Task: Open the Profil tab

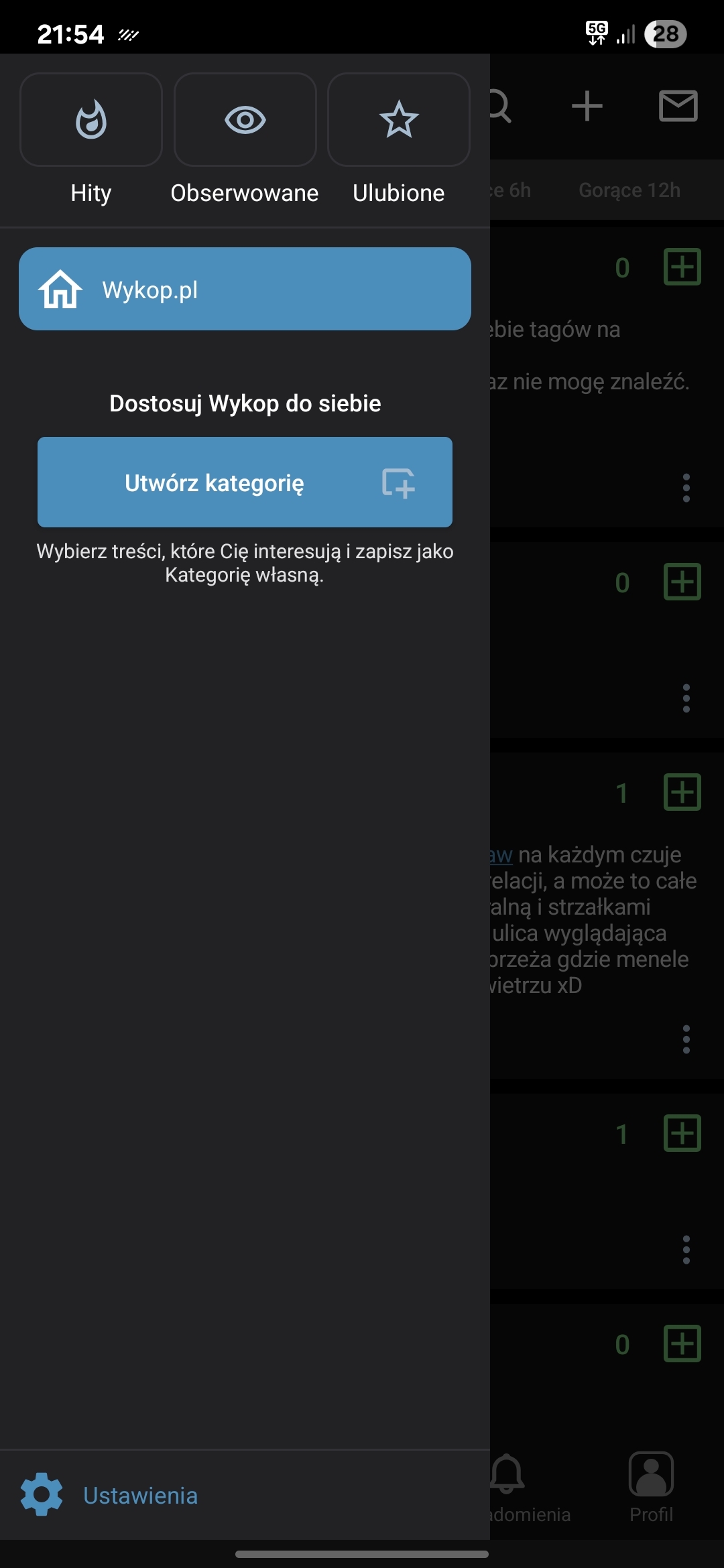Action: coord(651,1486)
